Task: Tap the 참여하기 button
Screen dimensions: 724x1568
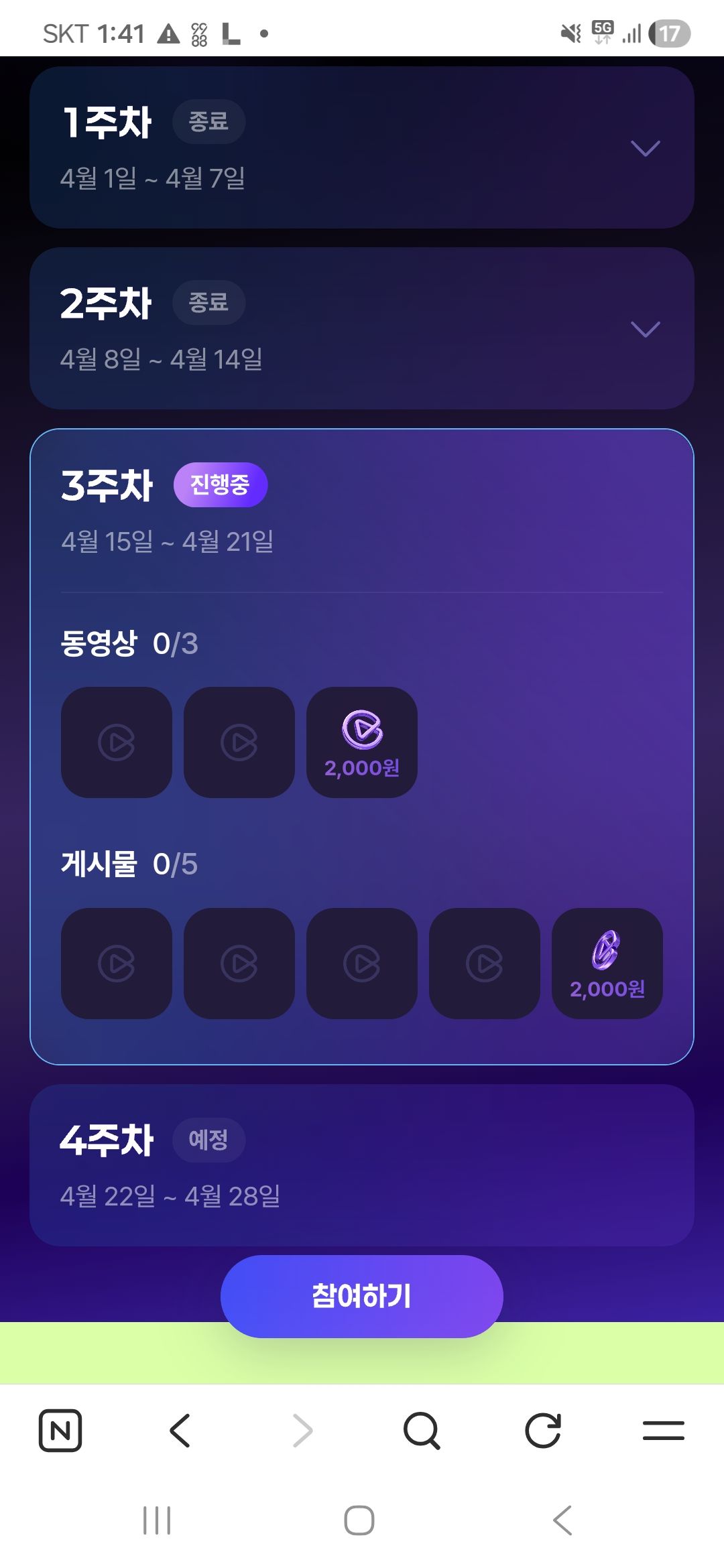Action: pyautogui.click(x=362, y=1296)
